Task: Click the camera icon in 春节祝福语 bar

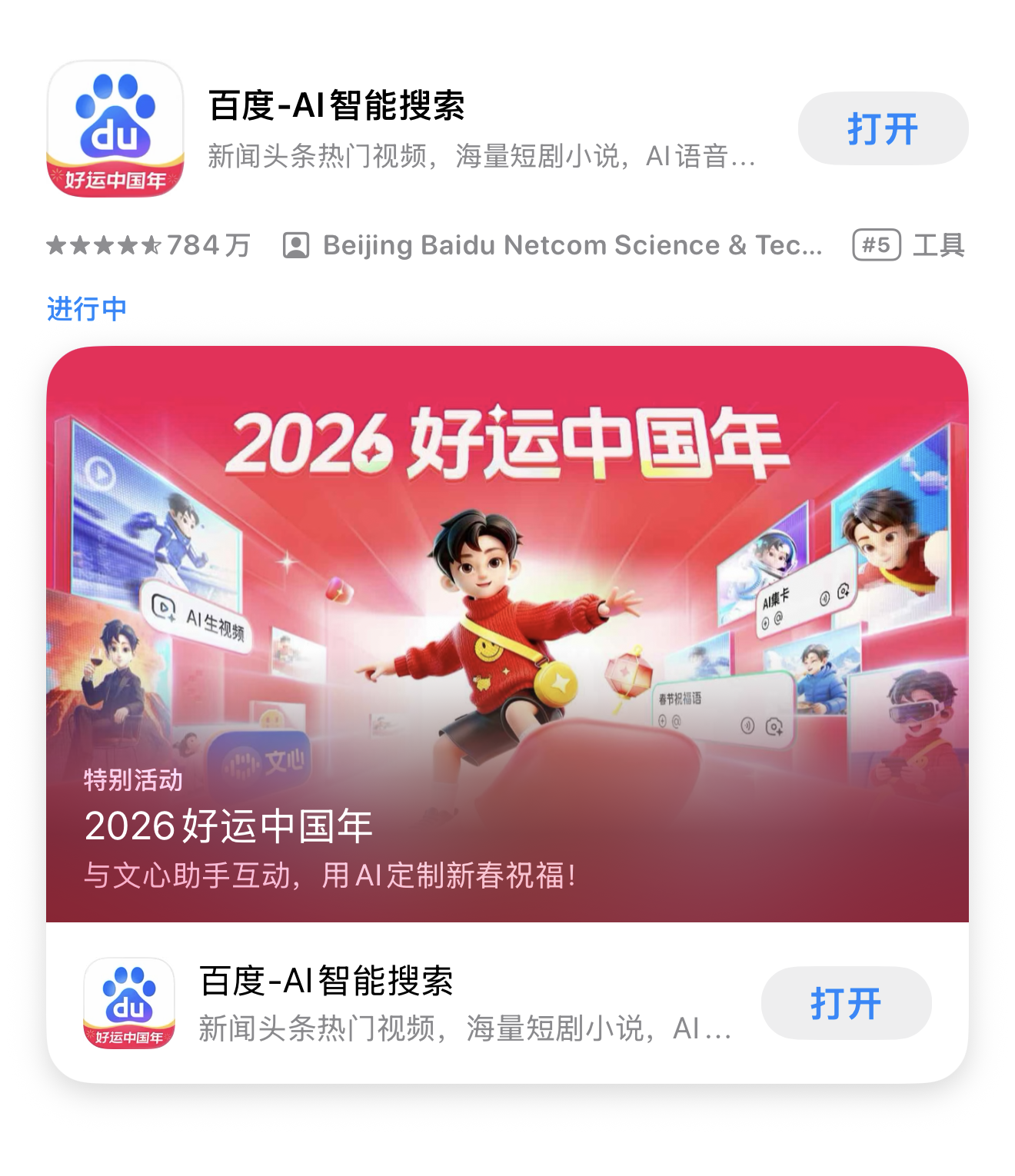Action: tap(775, 728)
